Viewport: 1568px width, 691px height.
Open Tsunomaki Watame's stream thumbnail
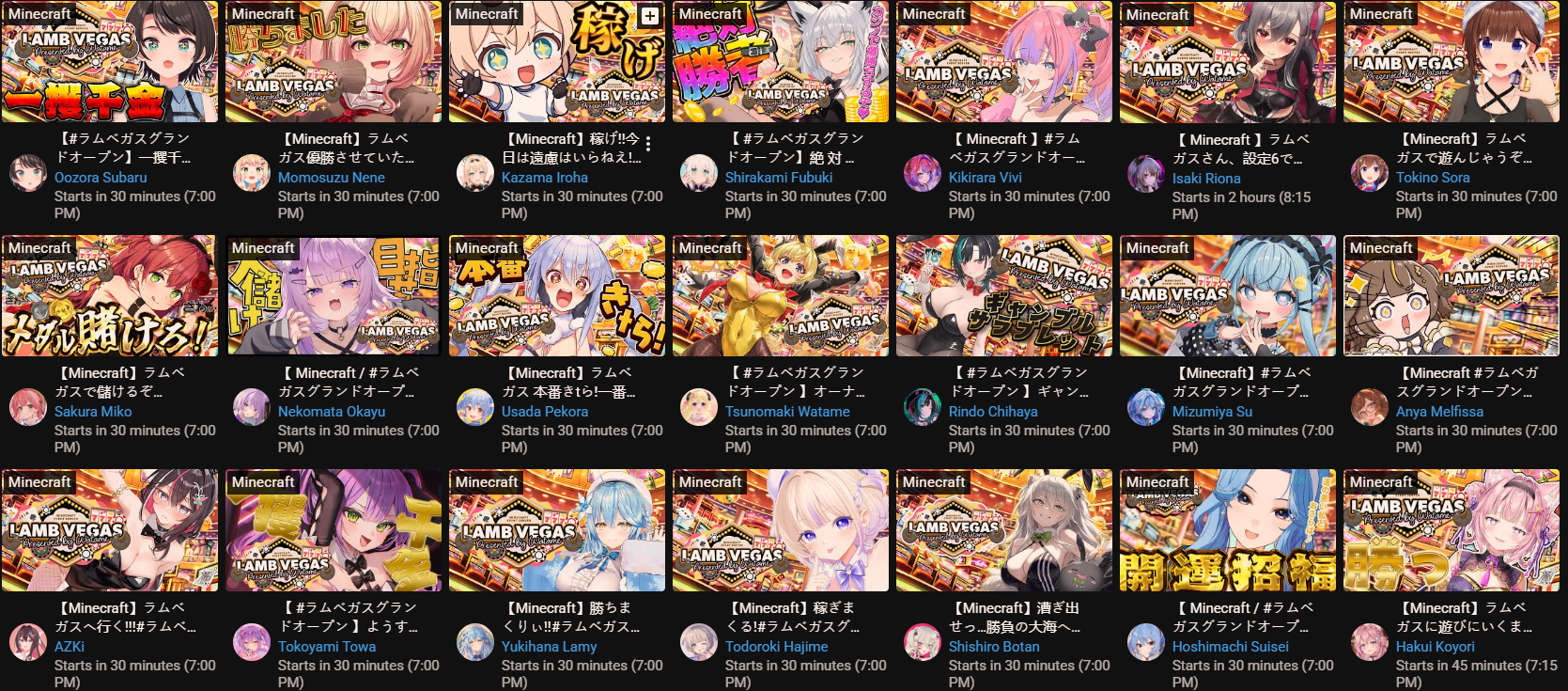[780, 296]
